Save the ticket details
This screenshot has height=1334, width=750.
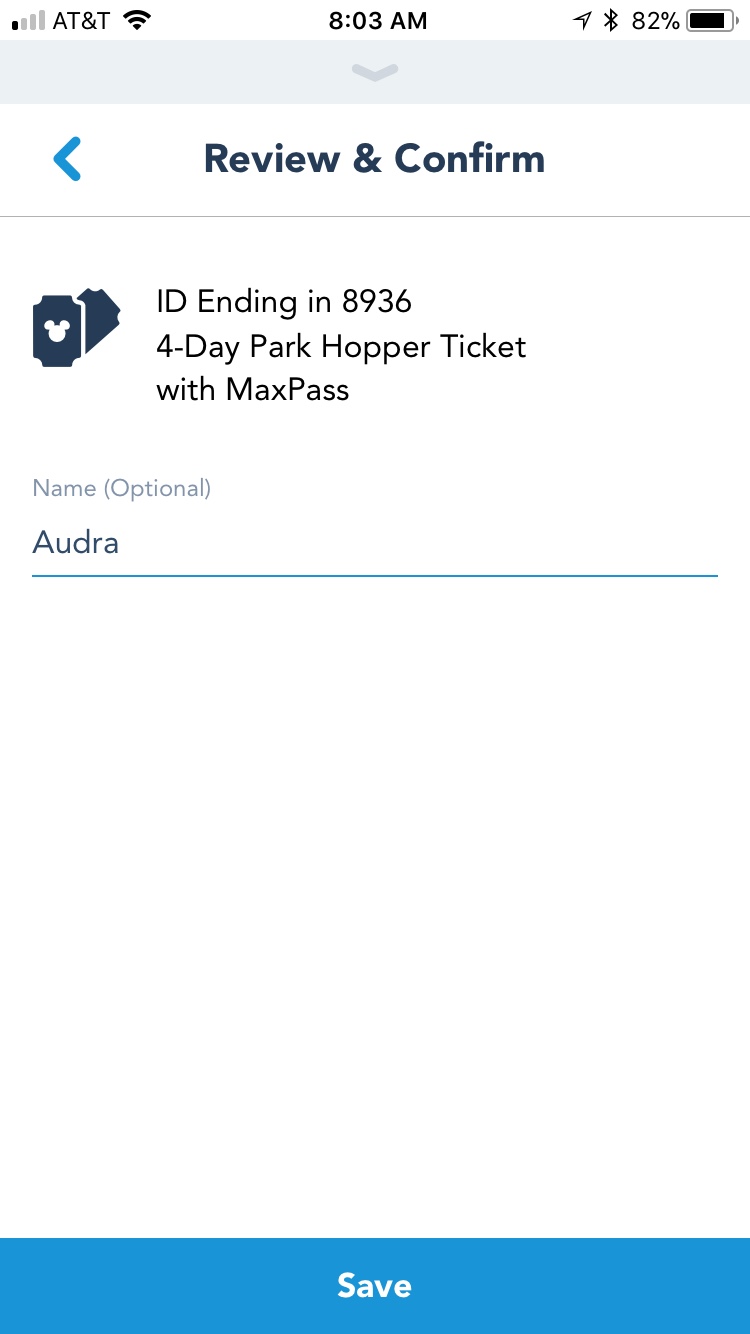click(x=374, y=1285)
